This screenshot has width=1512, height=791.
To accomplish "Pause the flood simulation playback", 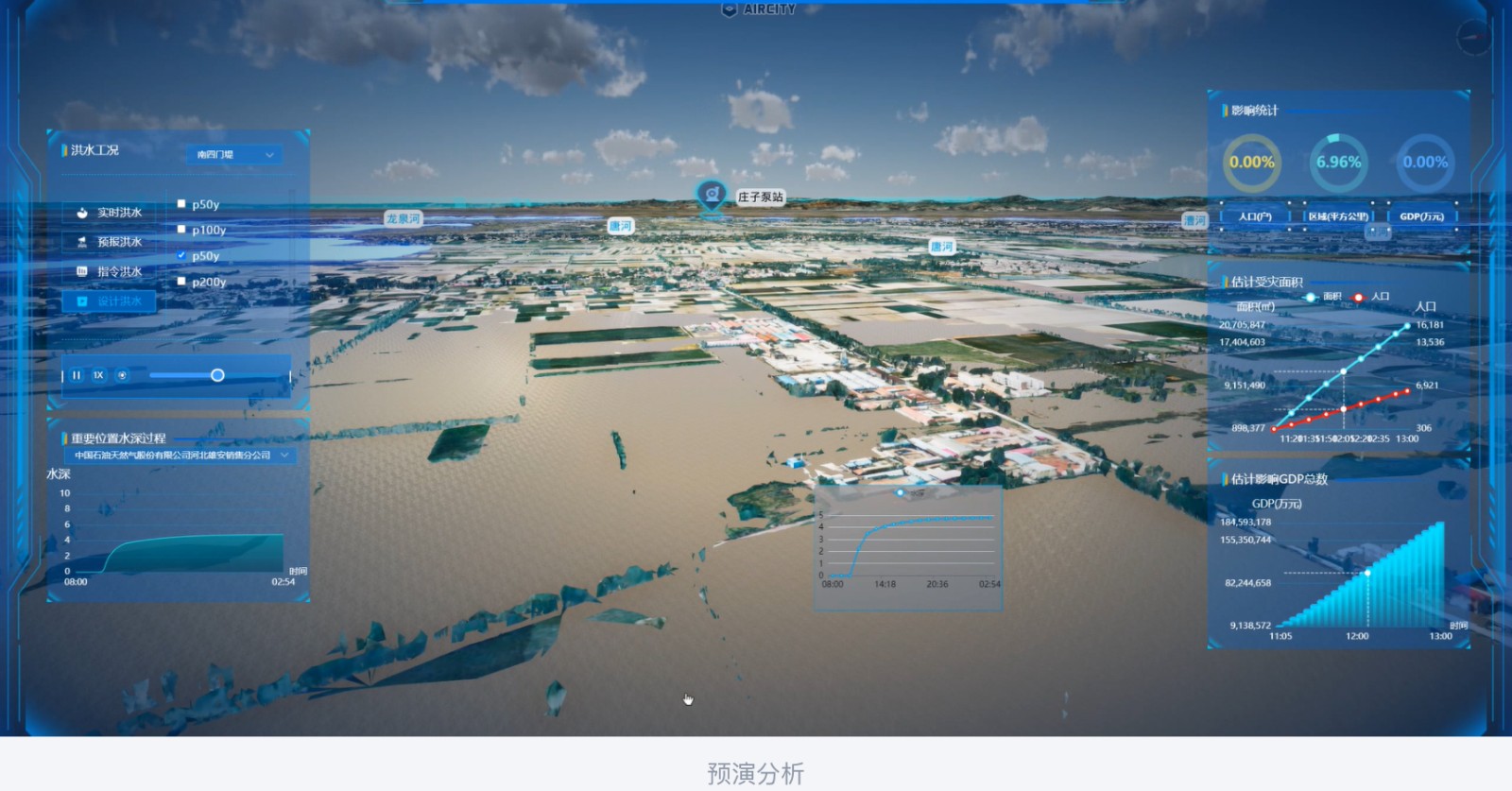I will 77,375.
